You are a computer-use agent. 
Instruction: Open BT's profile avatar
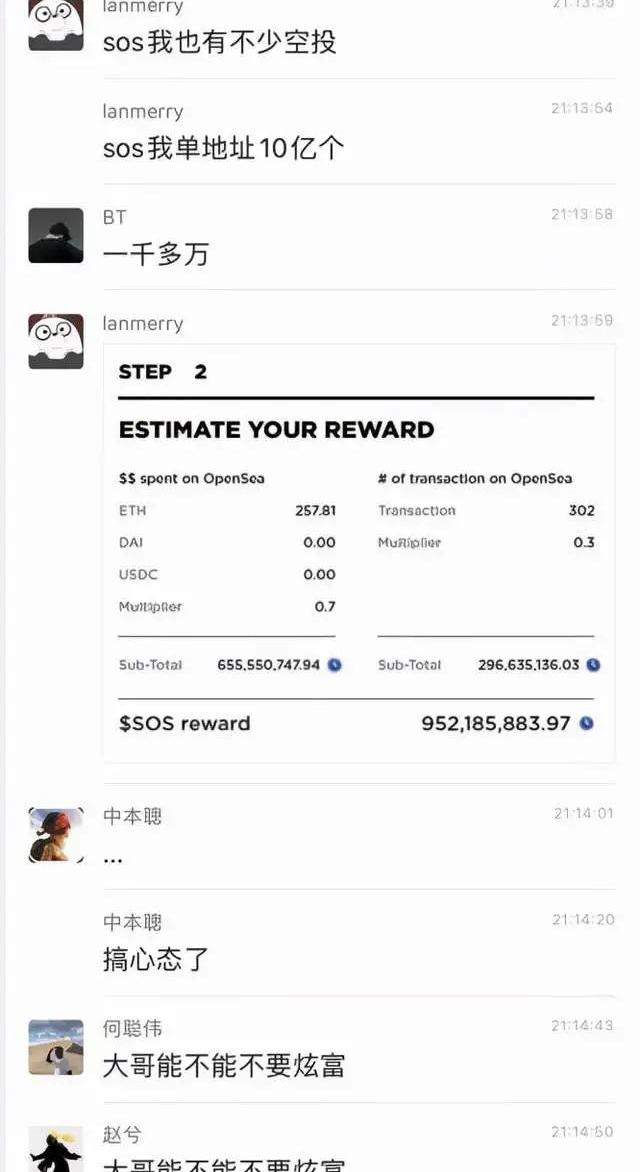click(x=56, y=236)
